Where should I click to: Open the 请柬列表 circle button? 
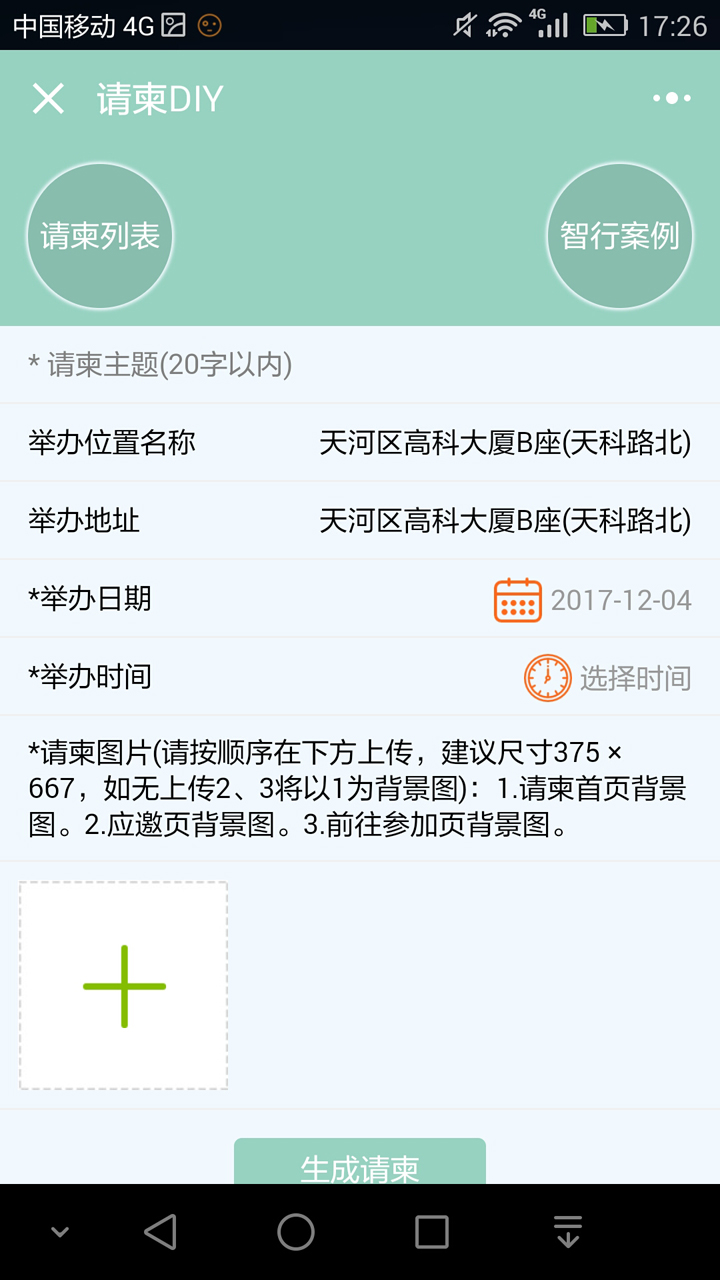click(100, 236)
